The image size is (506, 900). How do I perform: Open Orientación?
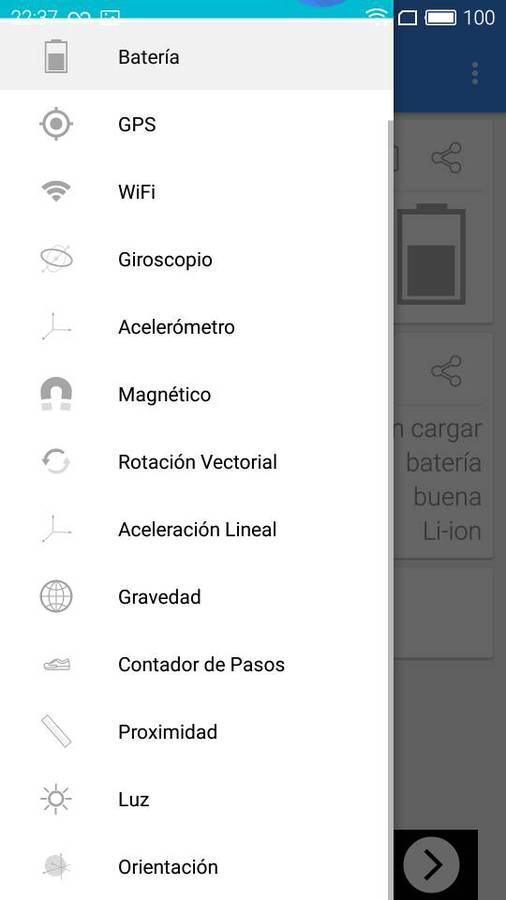[x=197, y=867]
